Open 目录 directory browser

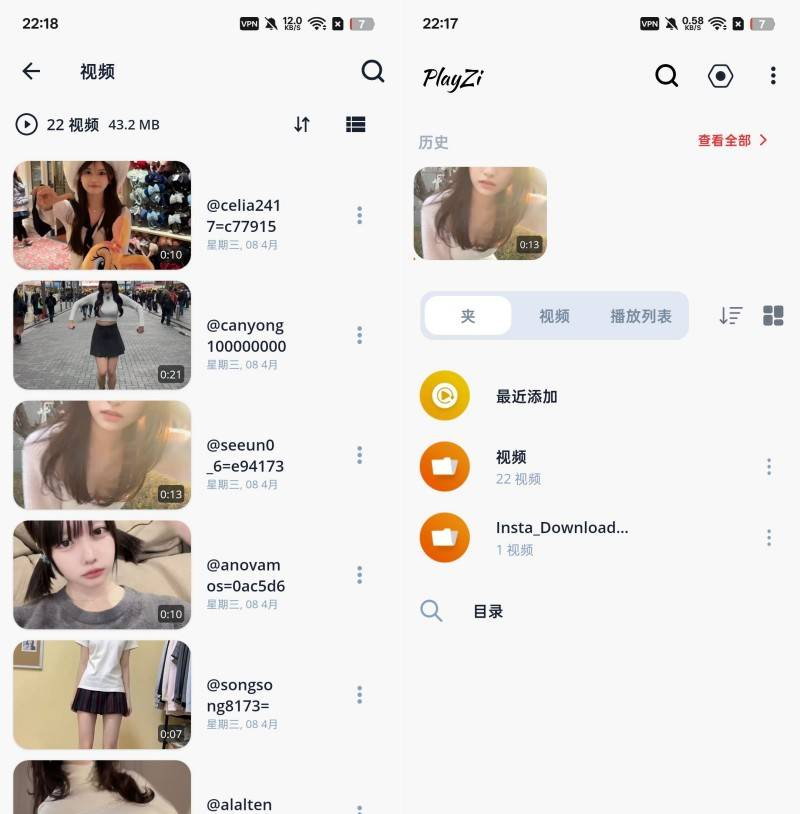488,611
